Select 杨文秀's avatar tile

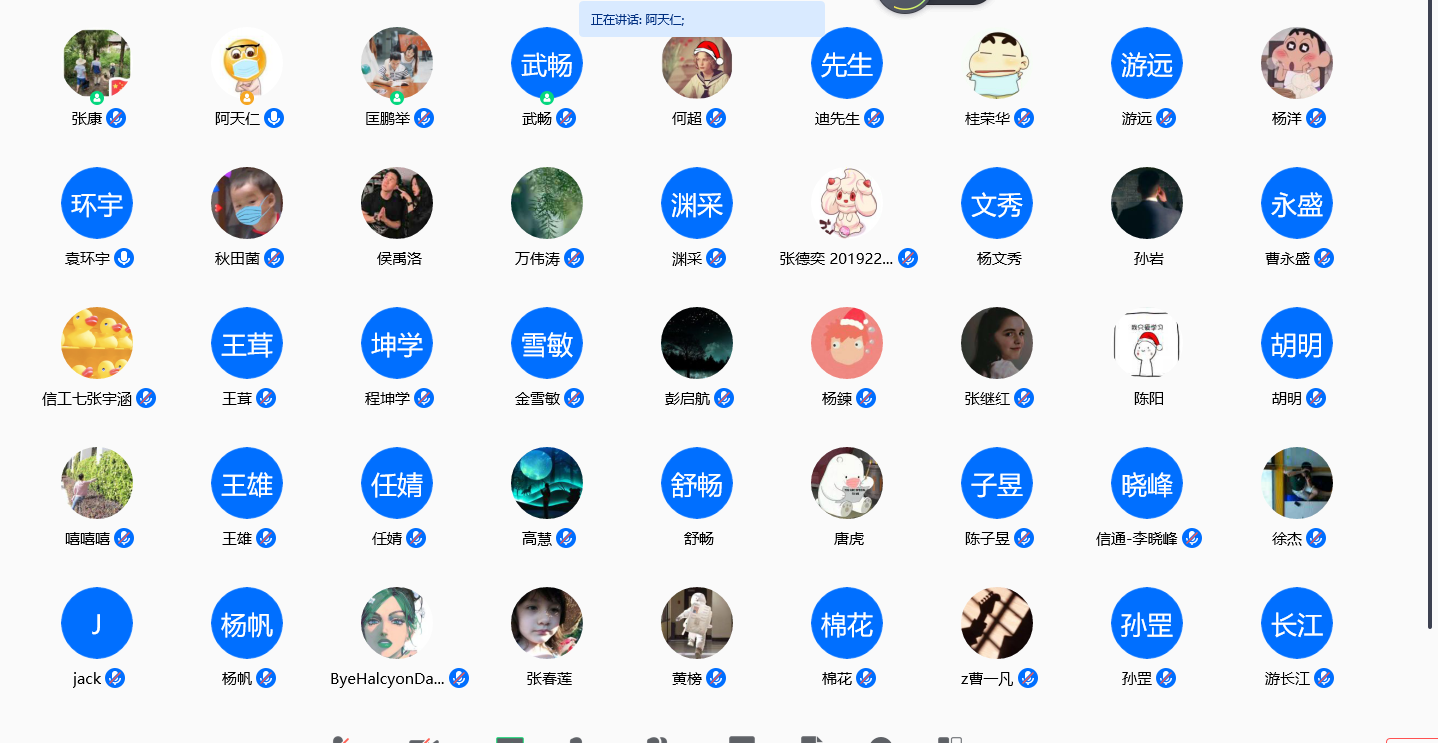(997, 204)
